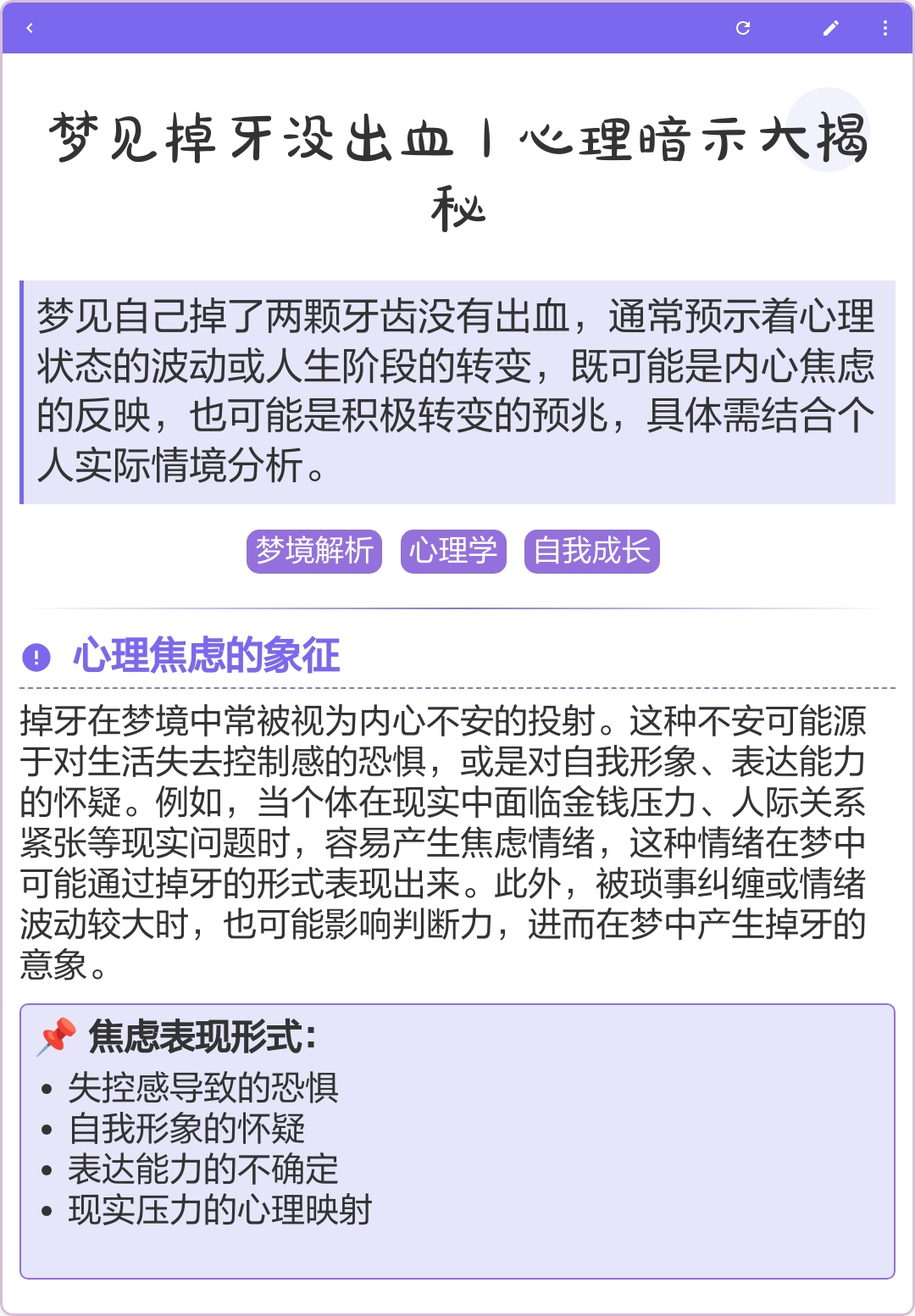The height and width of the screenshot is (1316, 915).
Task: Open the 自我成长 tag chip
Action: 592,551
